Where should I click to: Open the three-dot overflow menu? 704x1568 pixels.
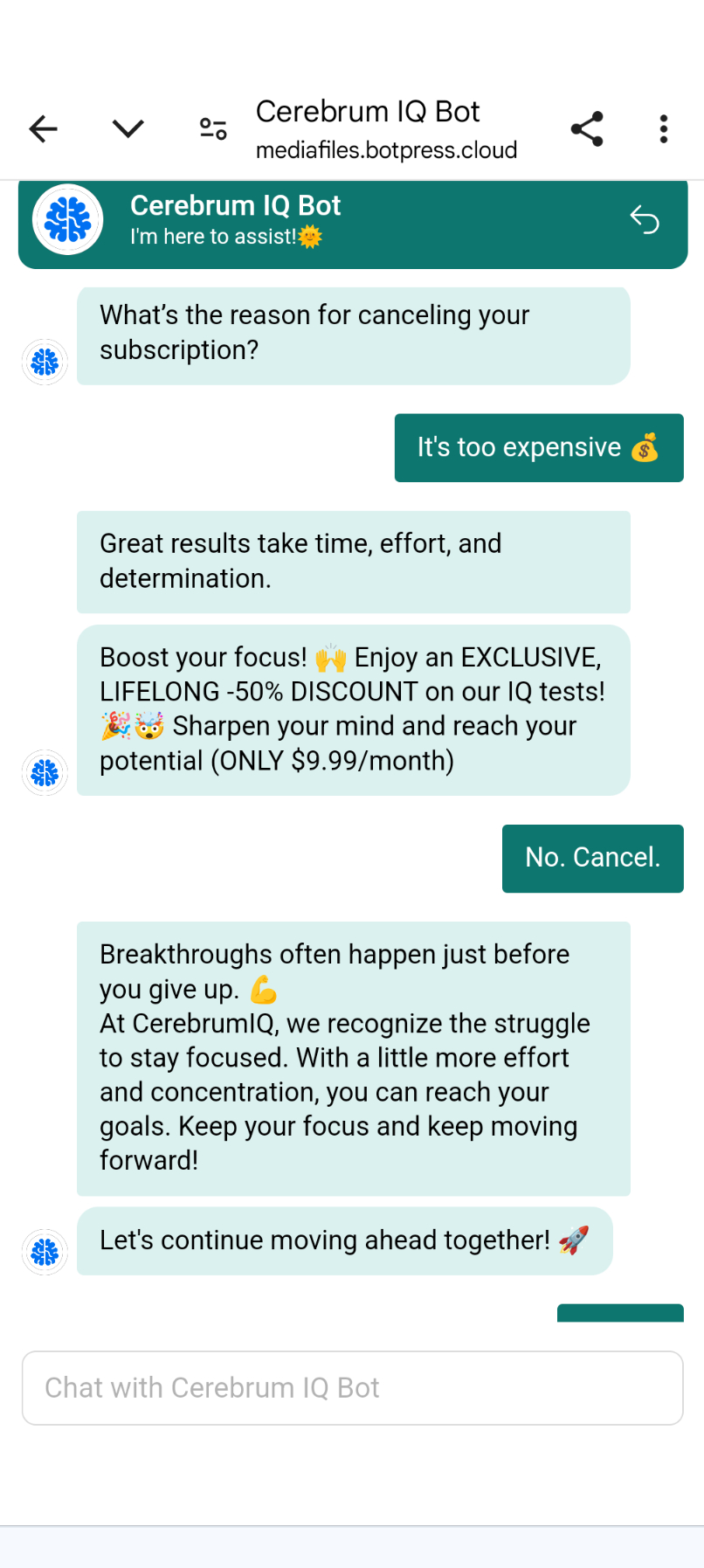664,129
